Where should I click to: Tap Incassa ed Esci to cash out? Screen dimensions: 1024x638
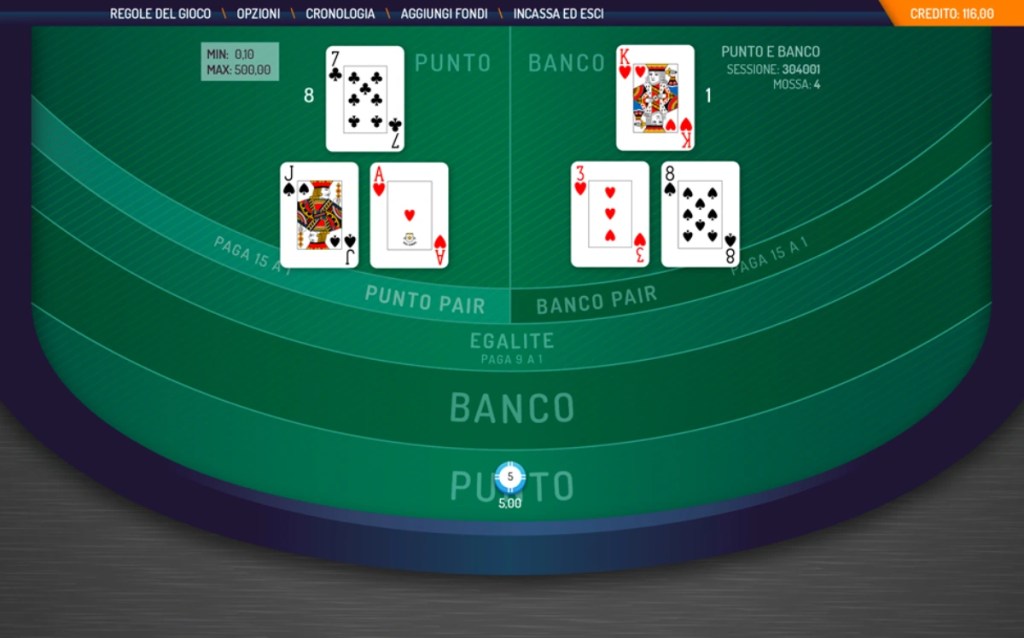(x=558, y=14)
